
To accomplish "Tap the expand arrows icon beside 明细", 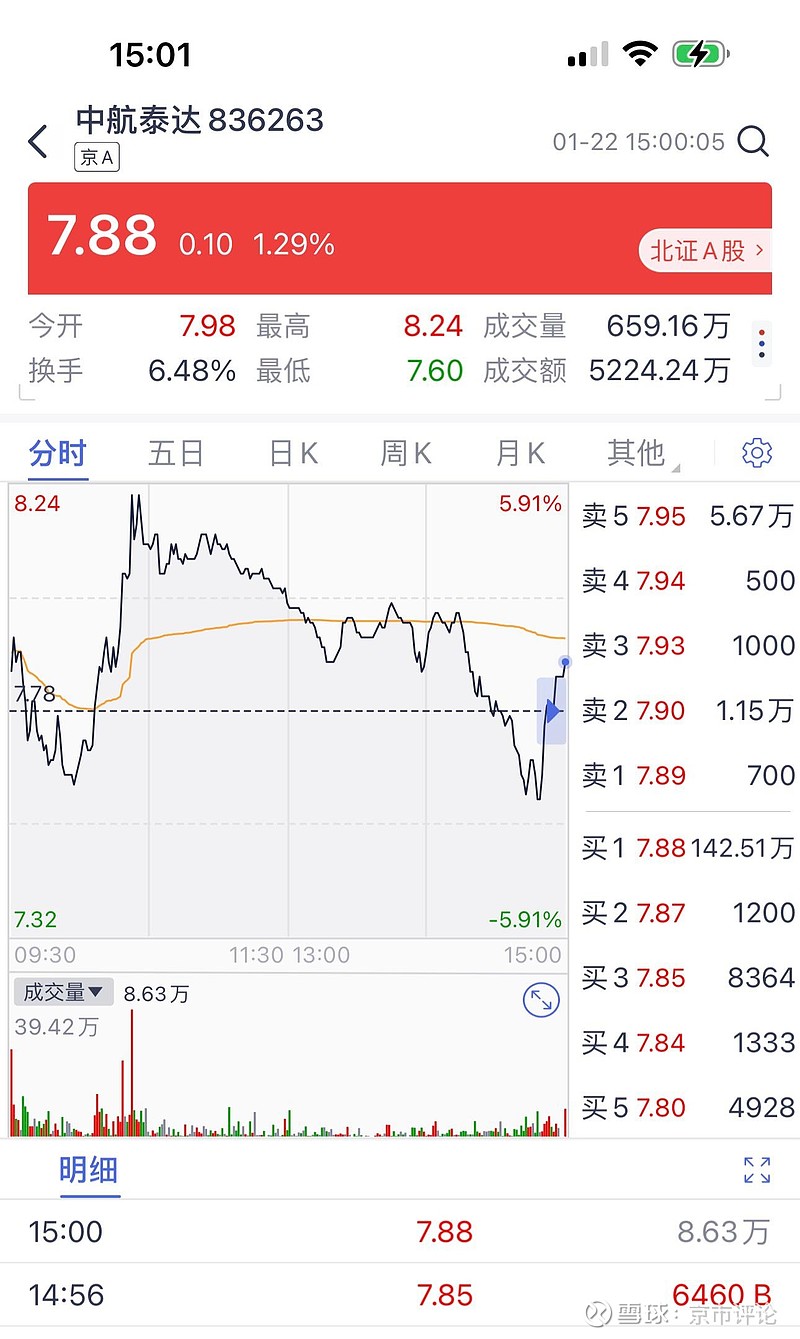I will point(757,1171).
